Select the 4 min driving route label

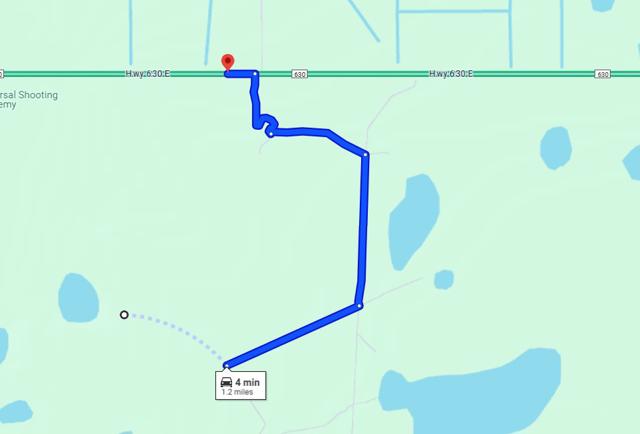point(243,386)
